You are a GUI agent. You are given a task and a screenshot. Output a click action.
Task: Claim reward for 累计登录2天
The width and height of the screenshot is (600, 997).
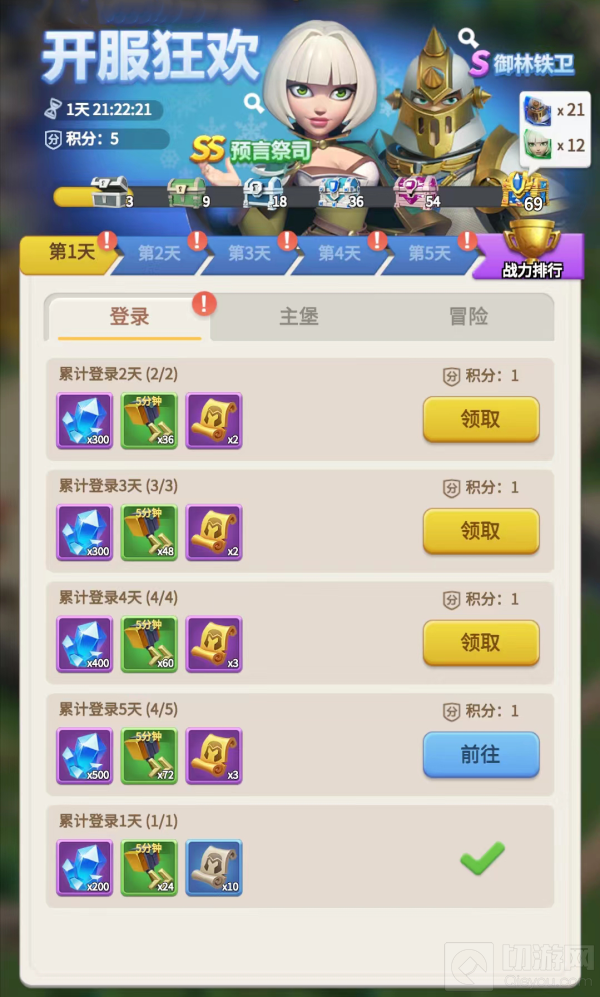point(480,419)
